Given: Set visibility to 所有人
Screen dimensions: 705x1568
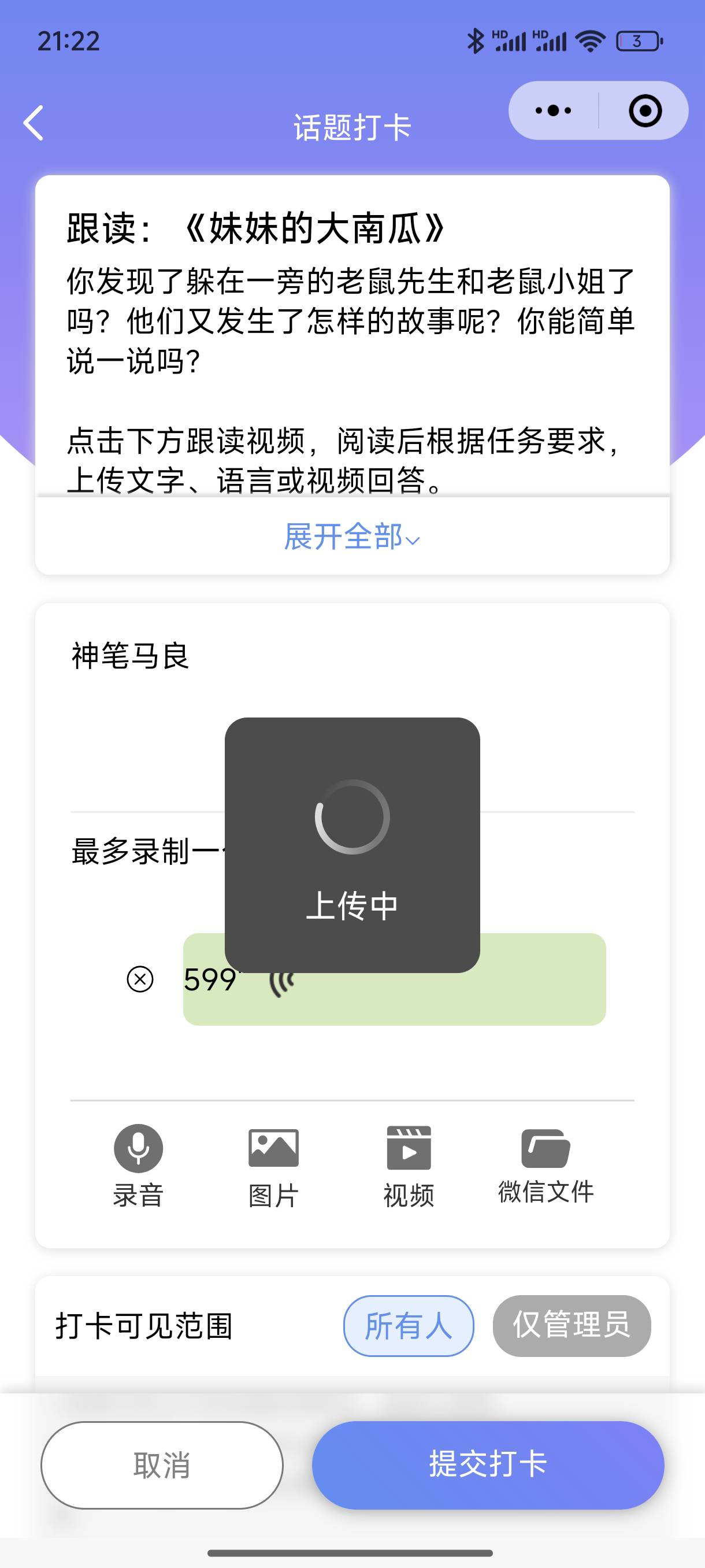Looking at the screenshot, I should pos(409,1325).
